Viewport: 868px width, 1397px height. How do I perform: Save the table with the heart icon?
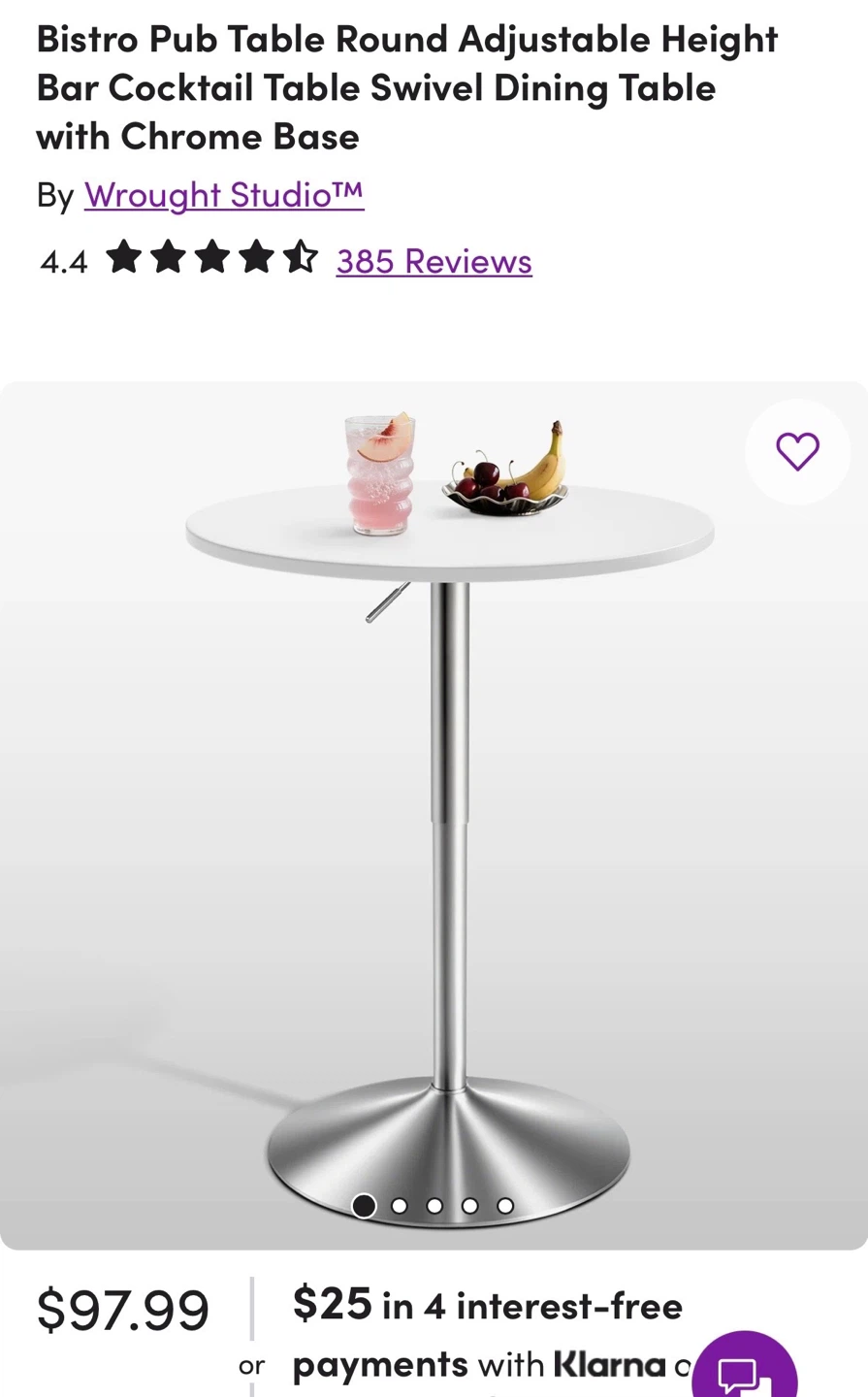(x=797, y=451)
